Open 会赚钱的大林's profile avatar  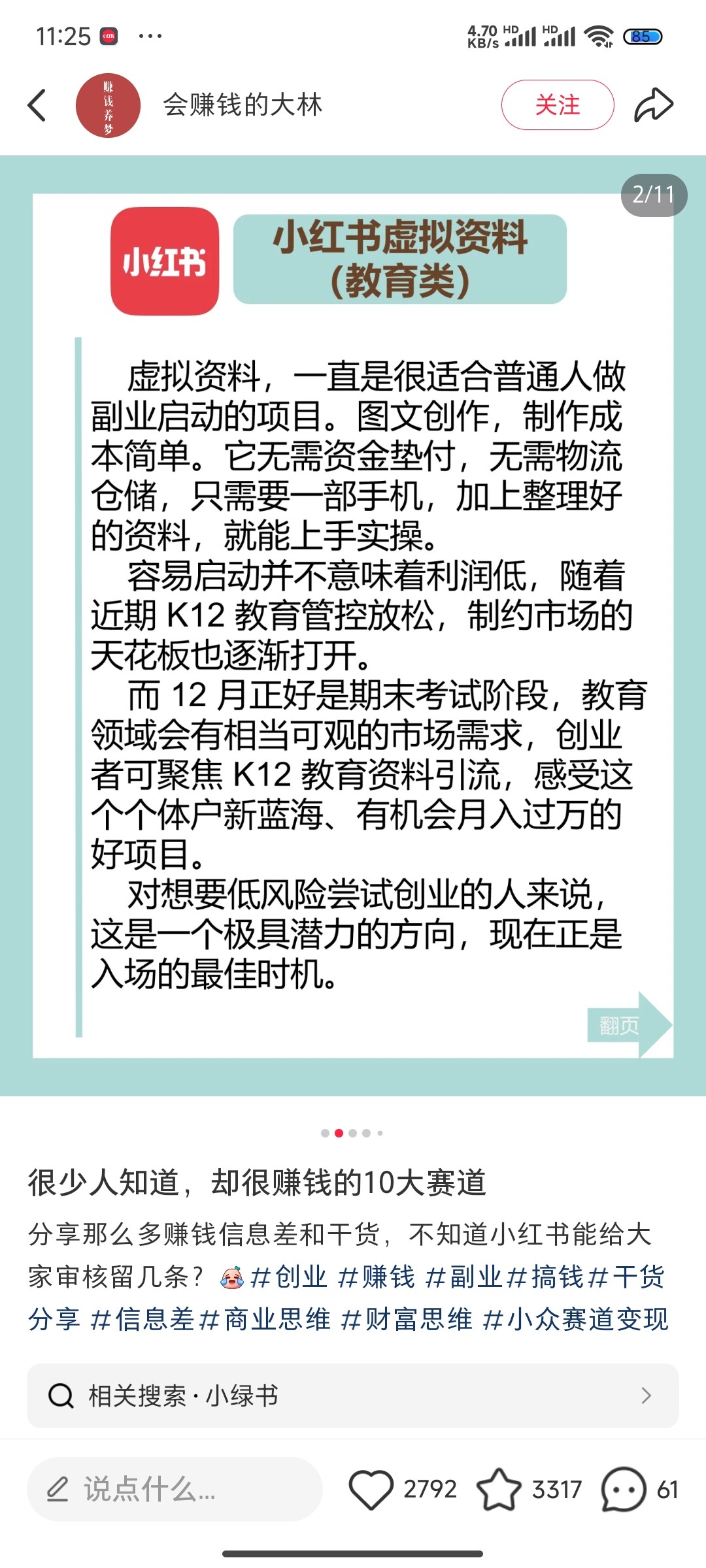pyautogui.click(x=108, y=105)
